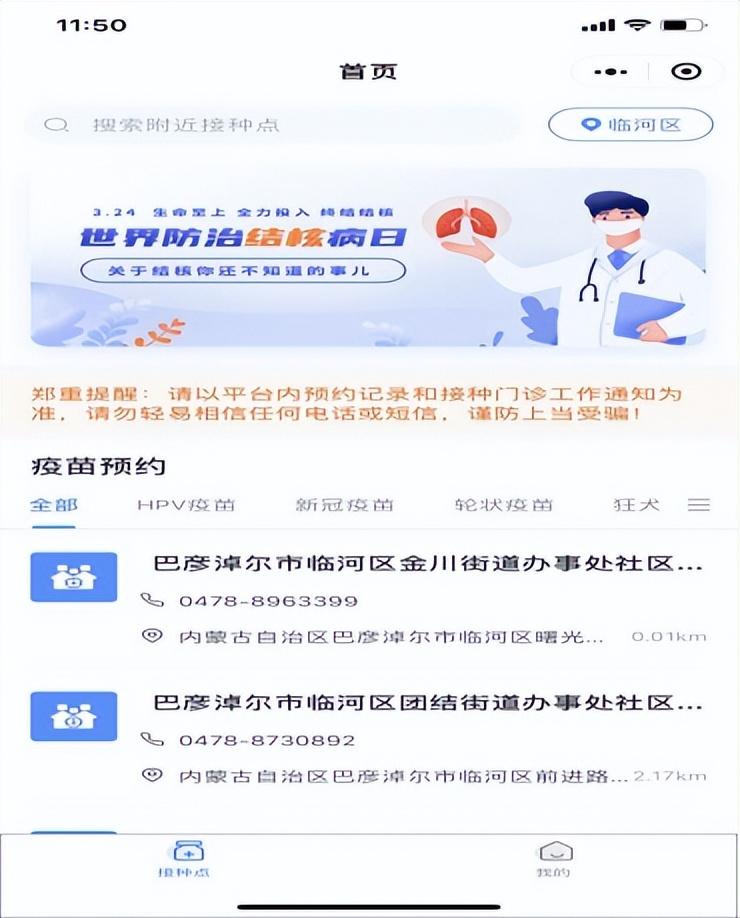
Task: Open the 世界防治结核病日 banner
Action: [x=368, y=257]
